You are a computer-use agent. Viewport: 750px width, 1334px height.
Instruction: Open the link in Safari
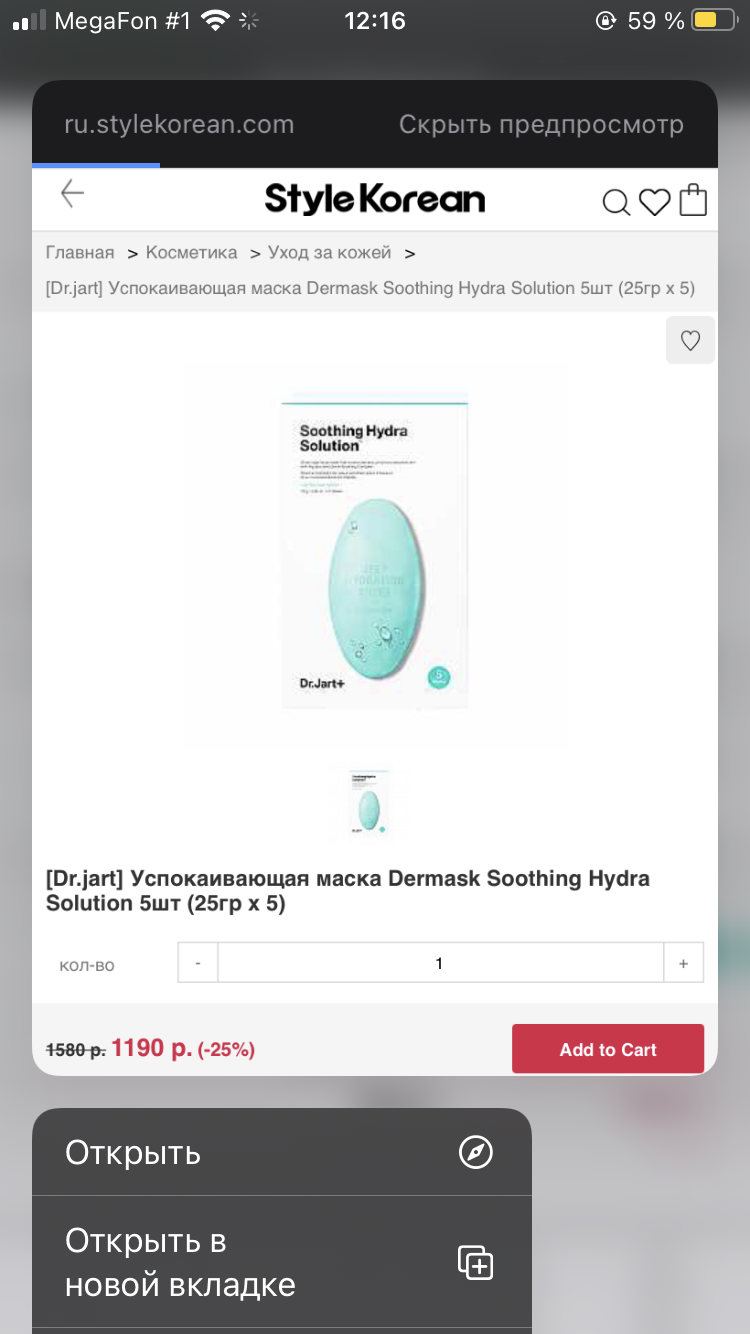click(281, 1152)
